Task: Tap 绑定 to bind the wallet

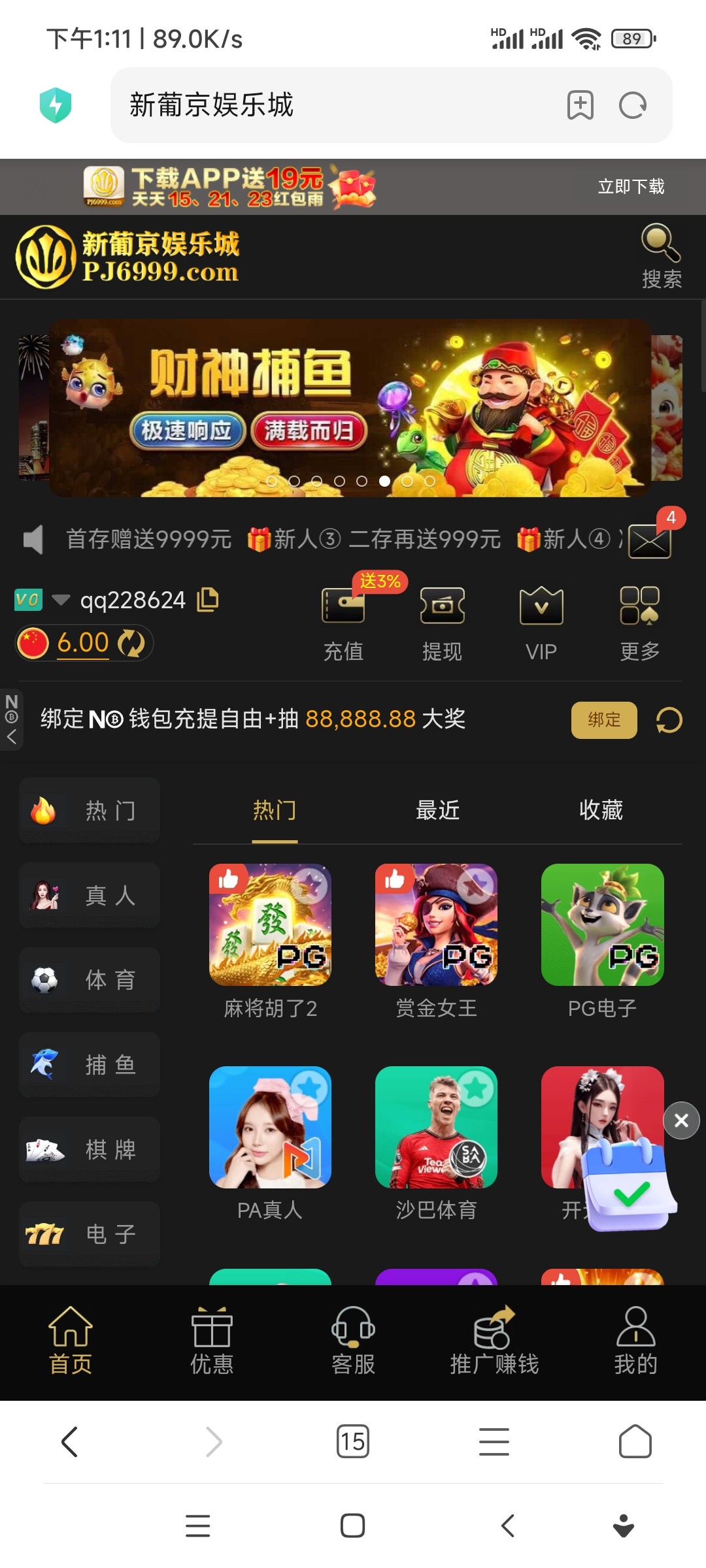Action: (x=603, y=720)
